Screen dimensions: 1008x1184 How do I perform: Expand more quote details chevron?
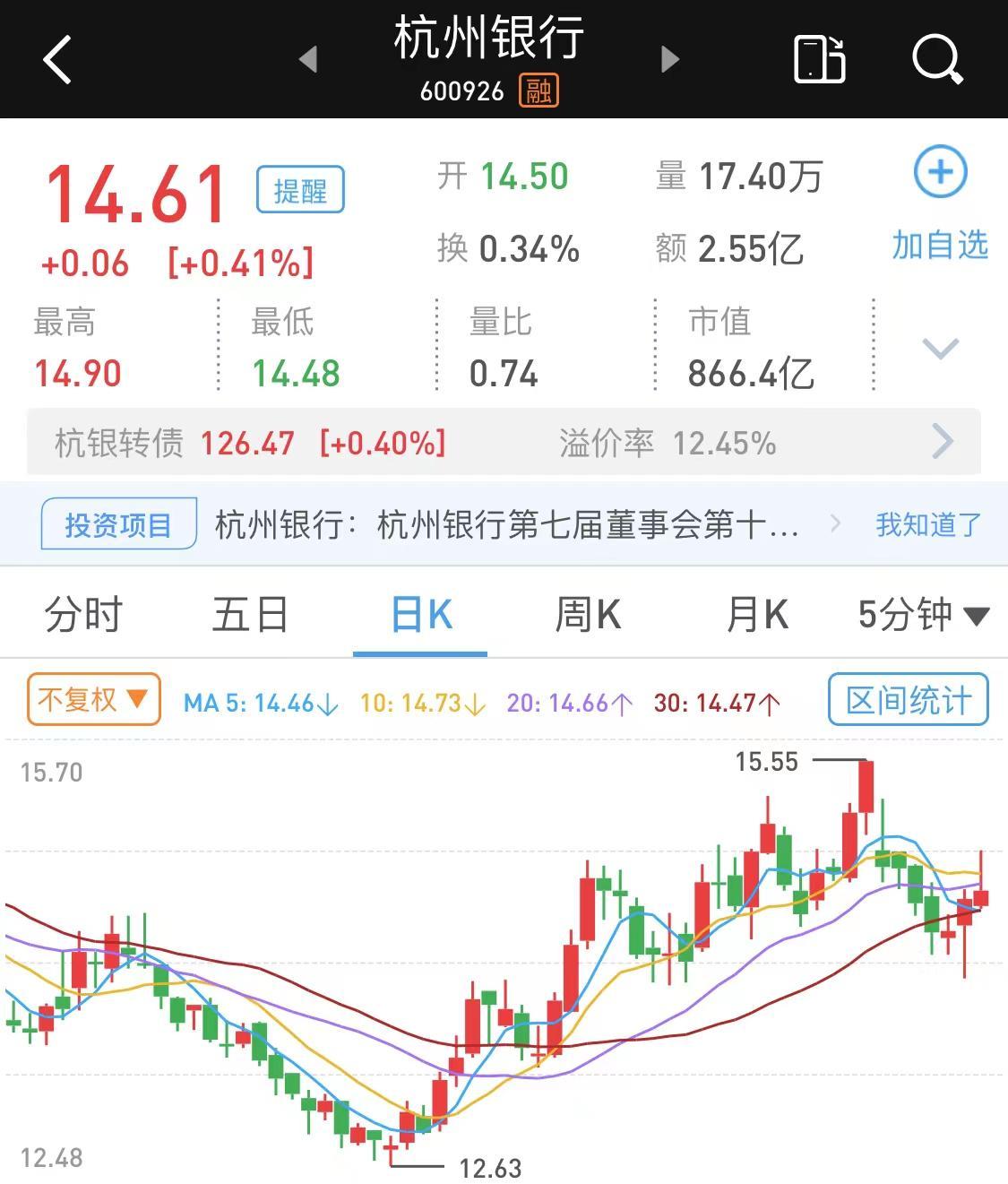940,348
